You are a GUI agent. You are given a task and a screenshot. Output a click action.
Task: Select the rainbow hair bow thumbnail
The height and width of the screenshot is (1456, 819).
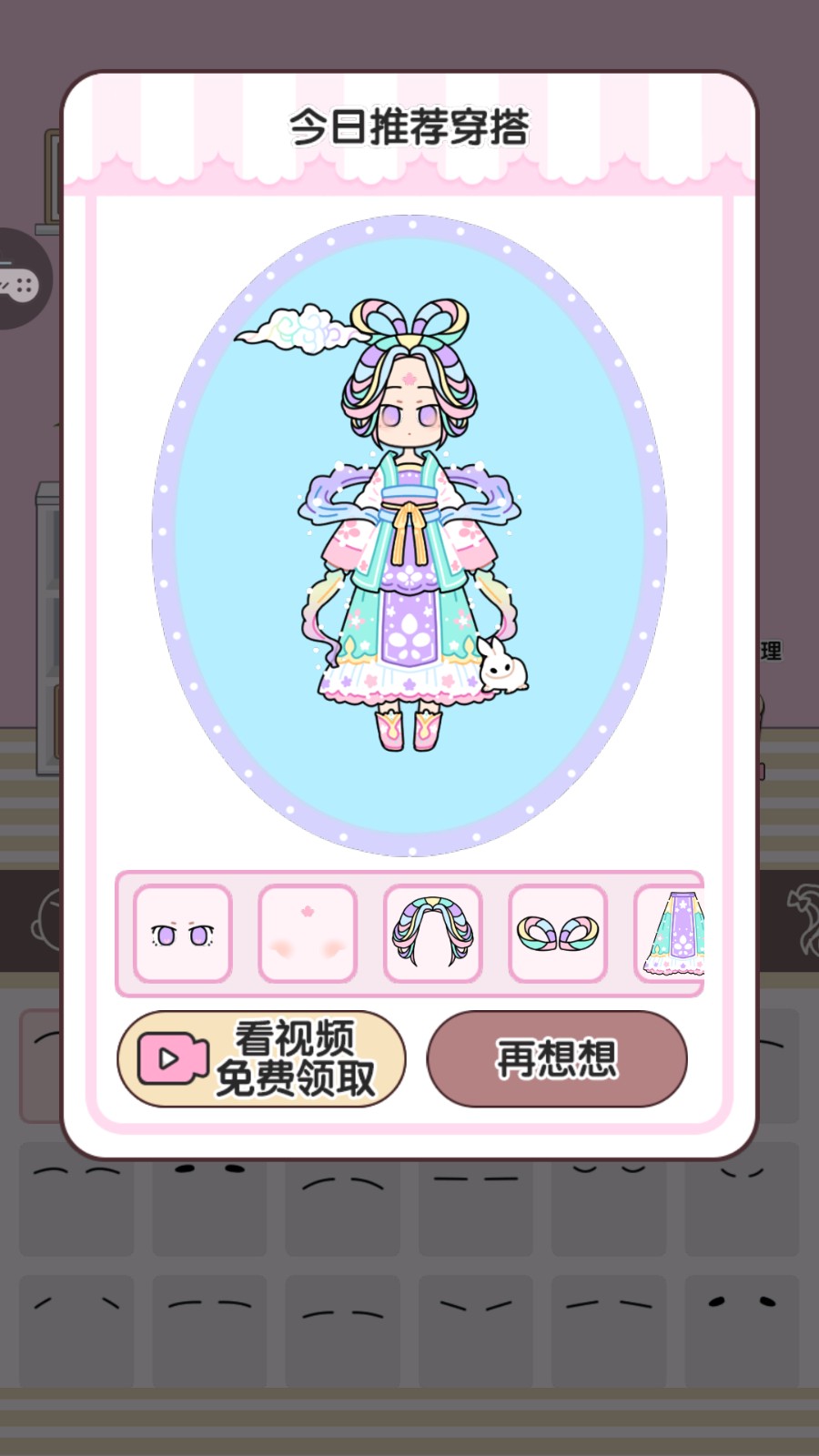[x=558, y=934]
